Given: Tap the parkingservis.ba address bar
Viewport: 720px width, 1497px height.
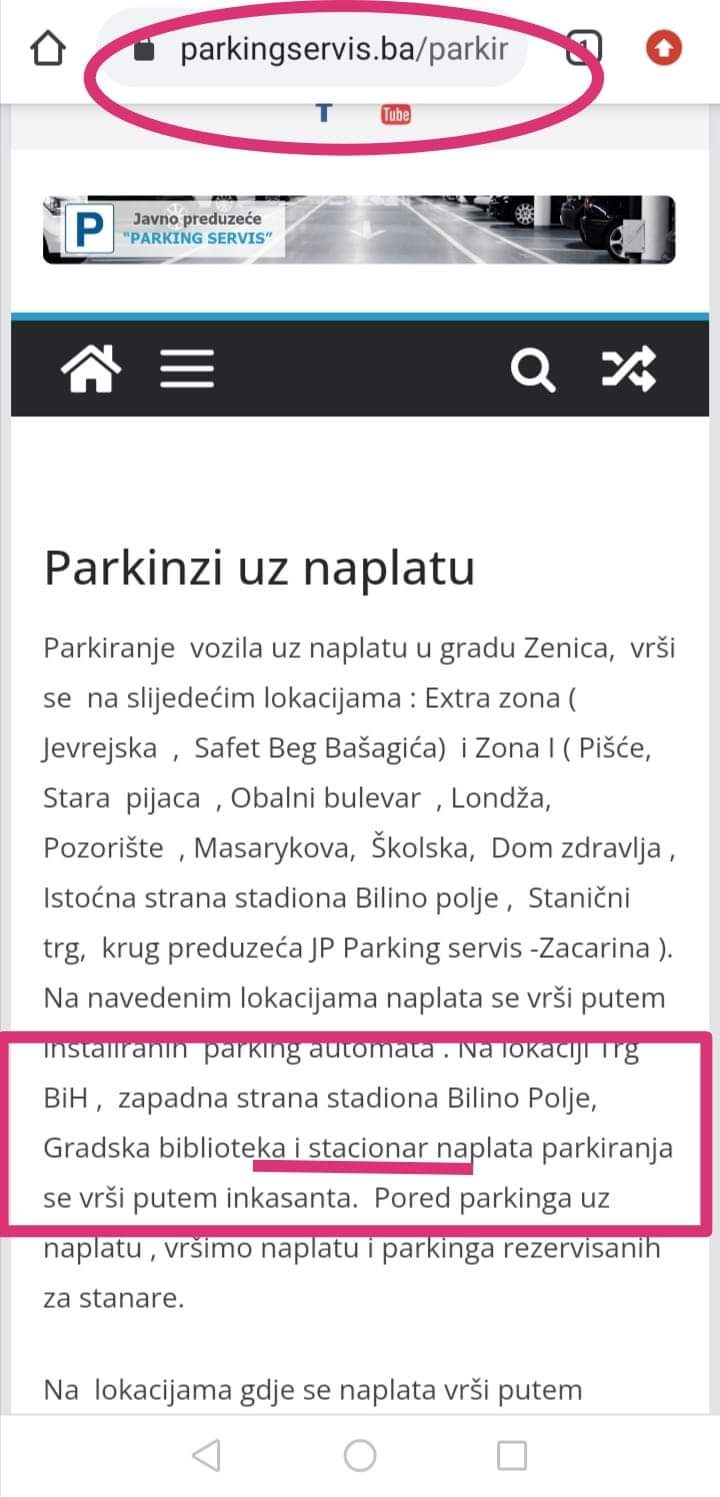Looking at the screenshot, I should (x=330, y=50).
